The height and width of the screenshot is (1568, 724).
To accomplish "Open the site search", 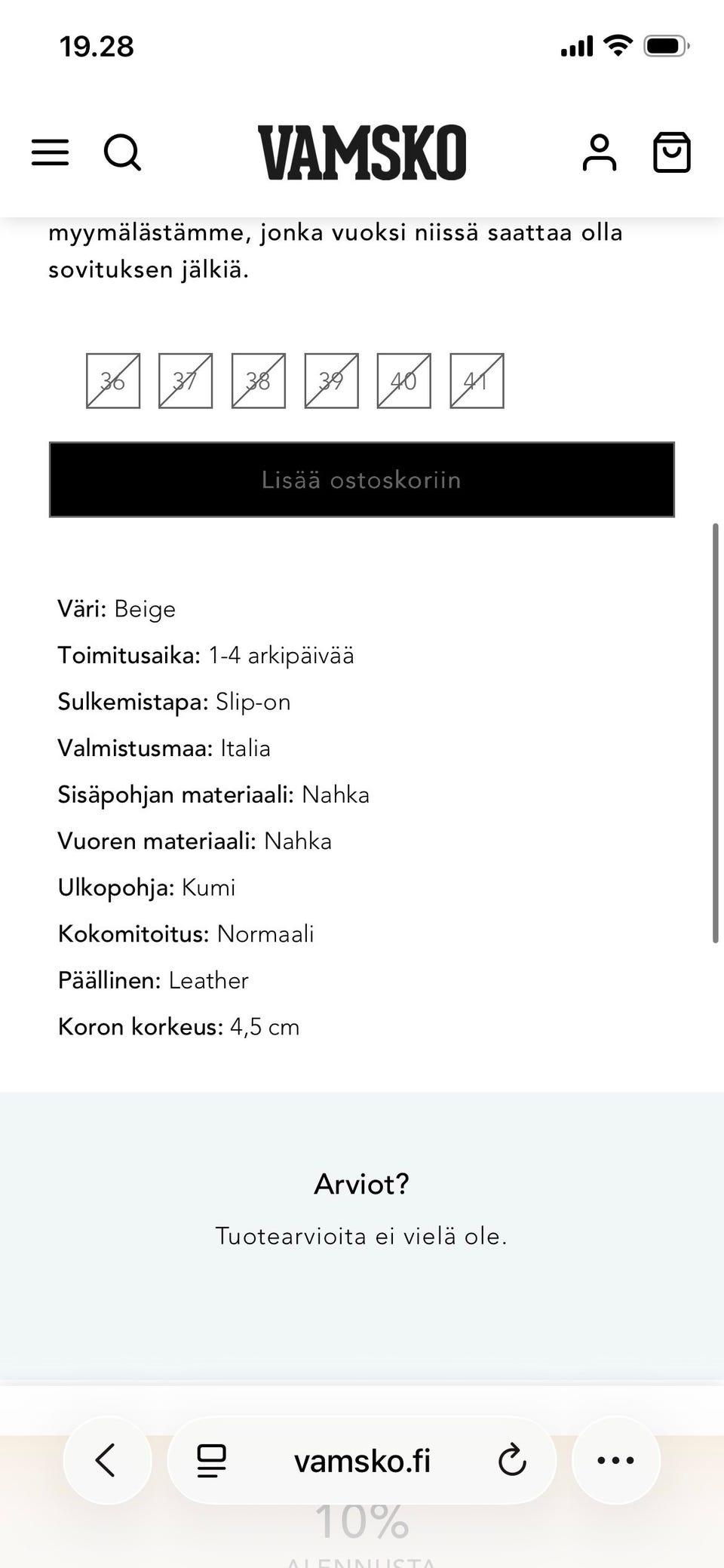I will (123, 153).
